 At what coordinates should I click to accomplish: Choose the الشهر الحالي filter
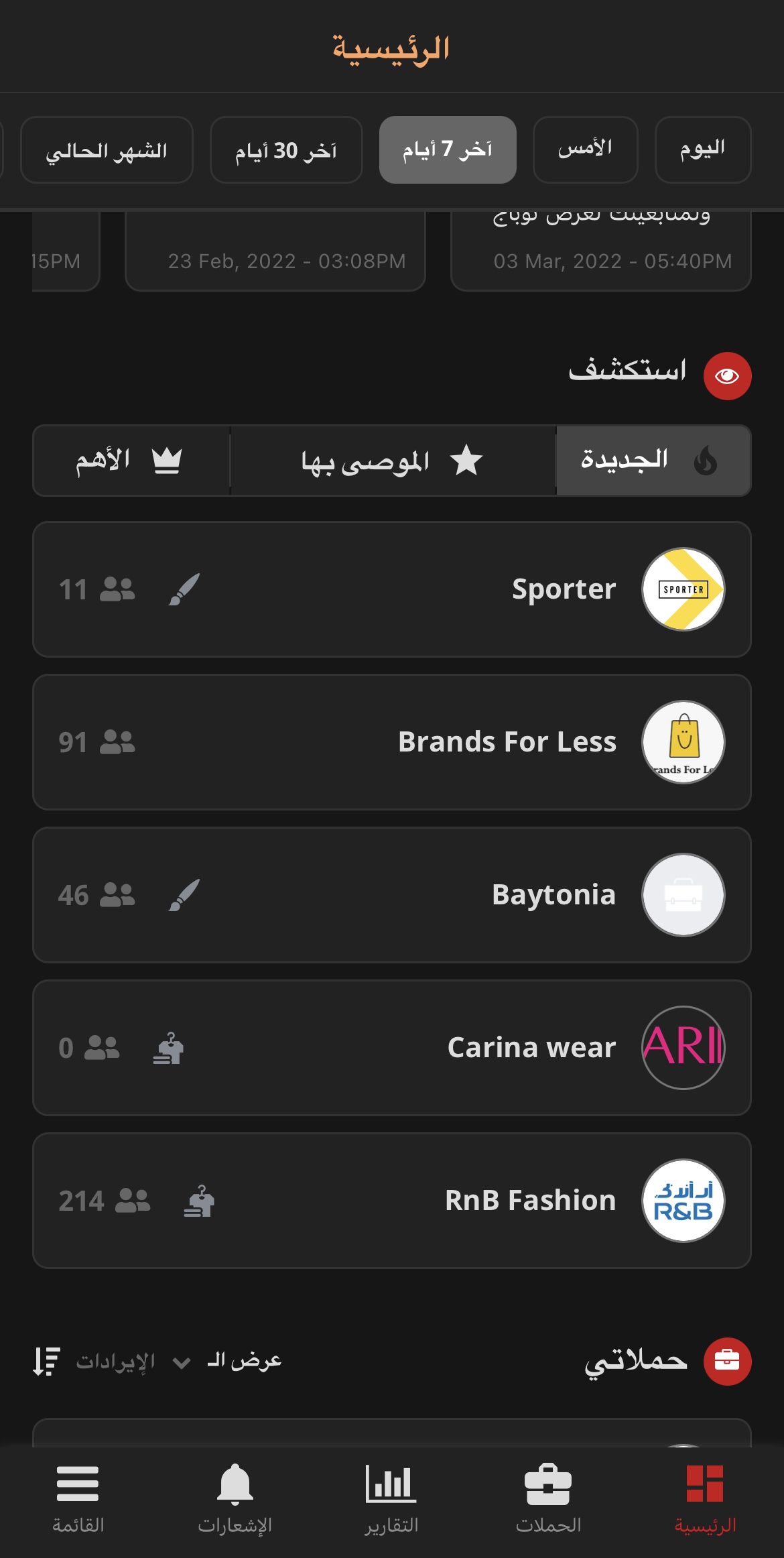pos(107,149)
